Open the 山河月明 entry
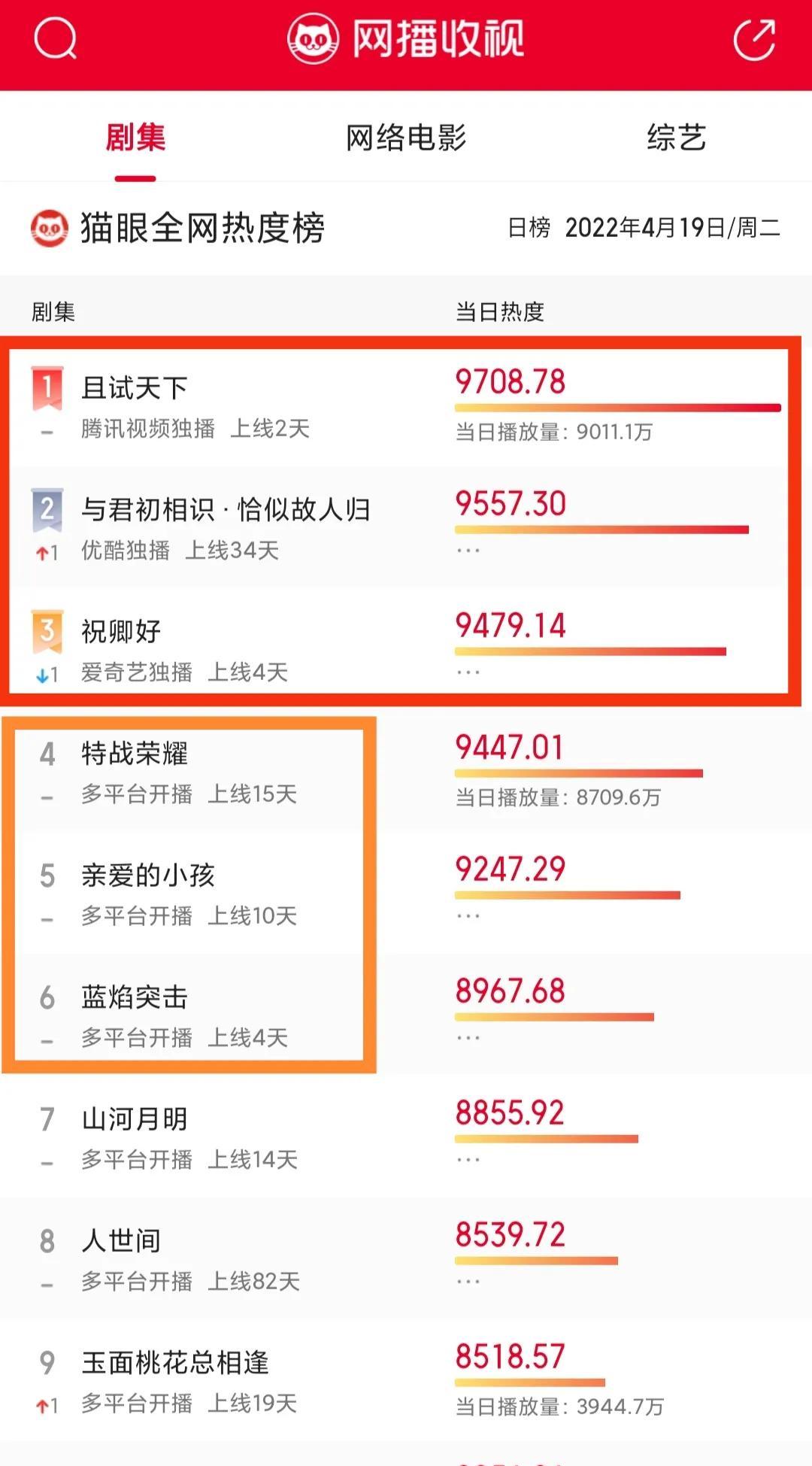This screenshot has height=1466, width=812. 406,1138
